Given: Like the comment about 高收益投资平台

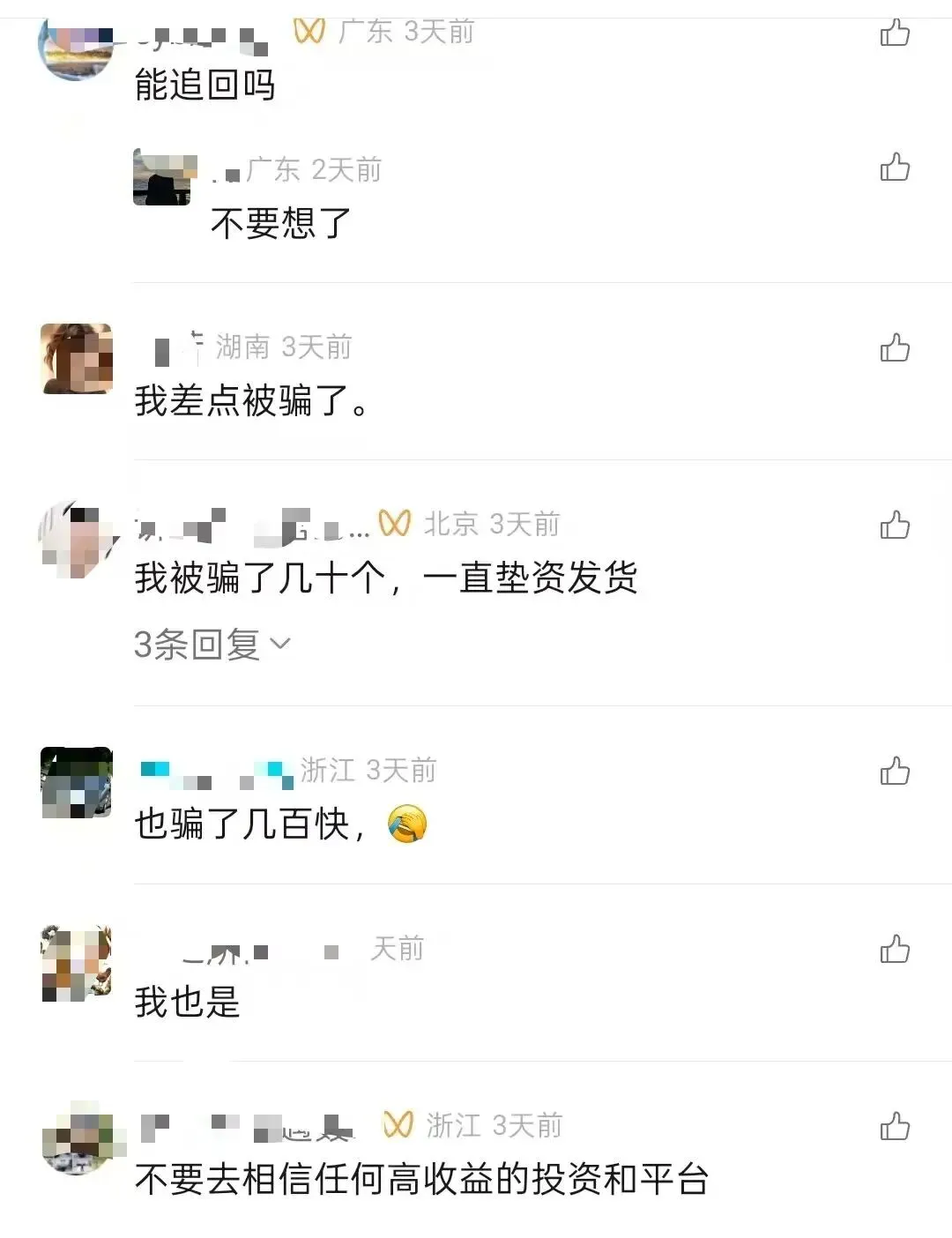Looking at the screenshot, I should point(896,1127).
